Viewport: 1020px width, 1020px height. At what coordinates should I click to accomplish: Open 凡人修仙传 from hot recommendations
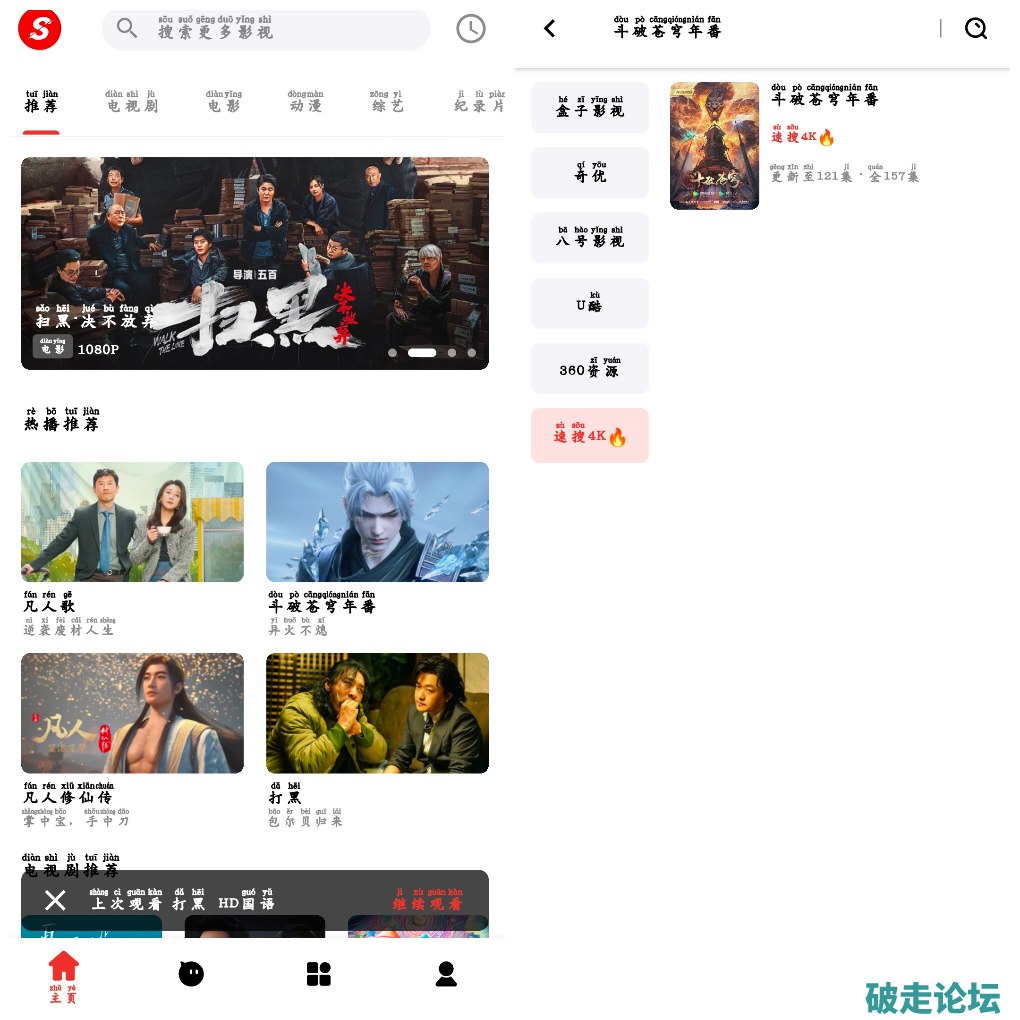pyautogui.click(x=132, y=713)
